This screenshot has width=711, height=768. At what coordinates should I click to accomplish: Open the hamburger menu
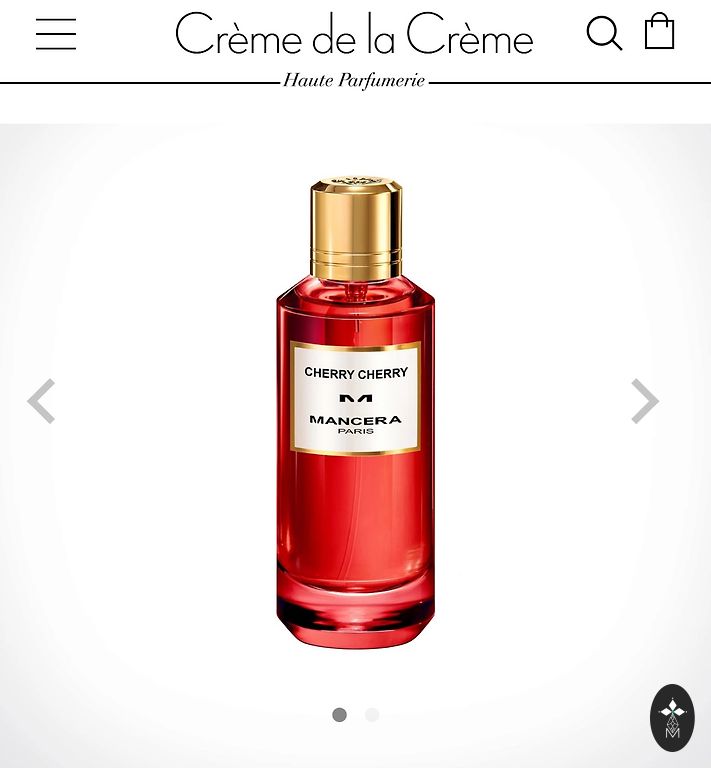pos(56,34)
